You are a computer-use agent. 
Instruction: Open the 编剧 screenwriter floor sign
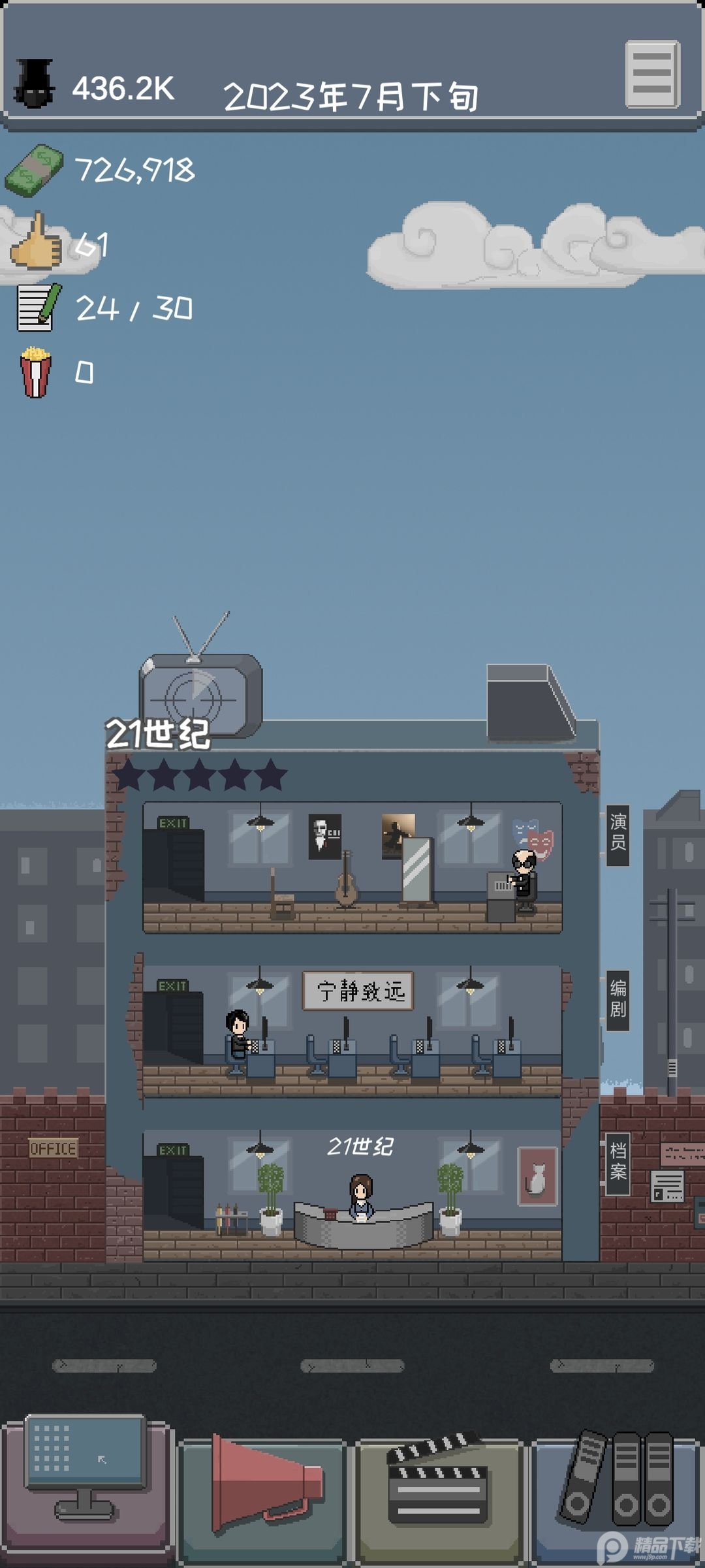[x=618, y=1000]
